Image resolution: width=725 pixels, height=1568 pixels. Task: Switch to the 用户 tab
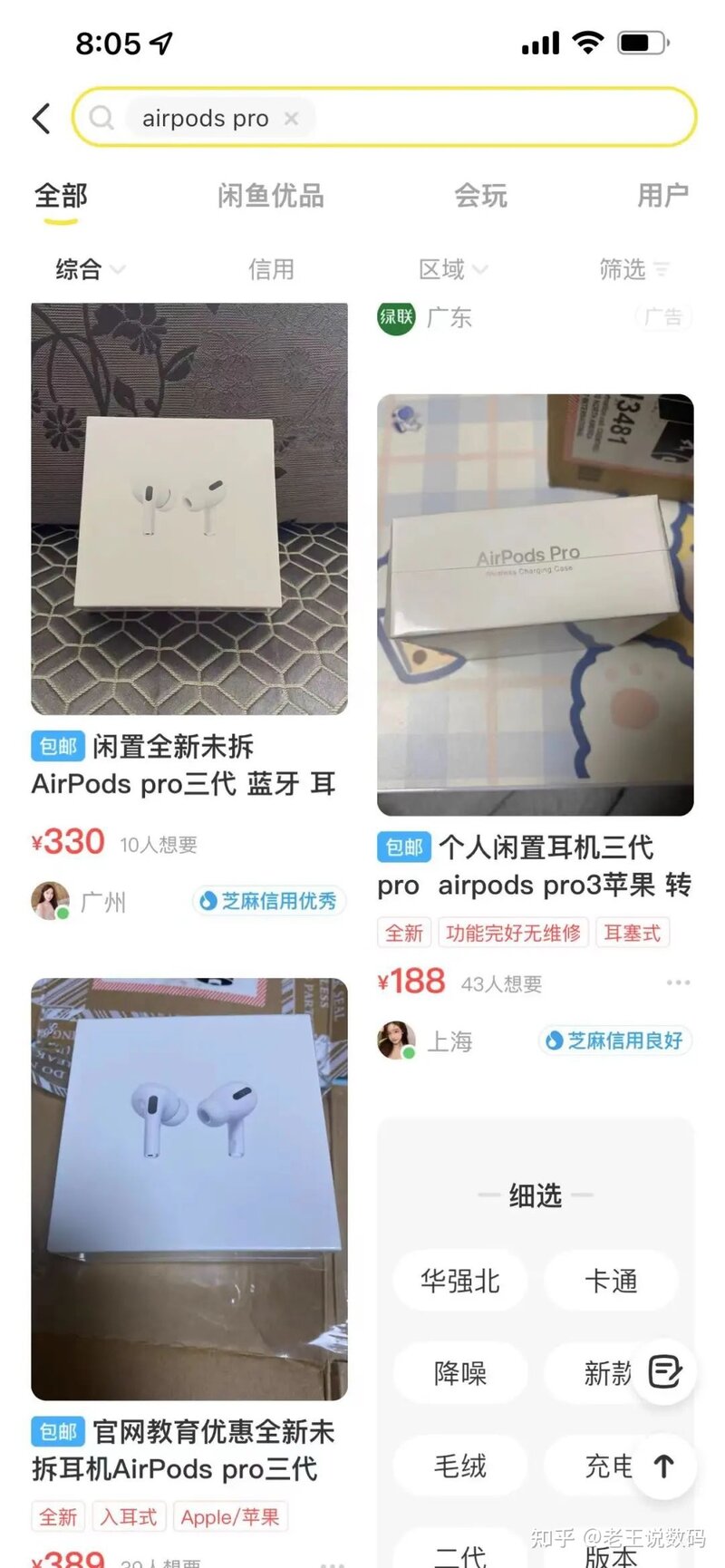click(662, 196)
